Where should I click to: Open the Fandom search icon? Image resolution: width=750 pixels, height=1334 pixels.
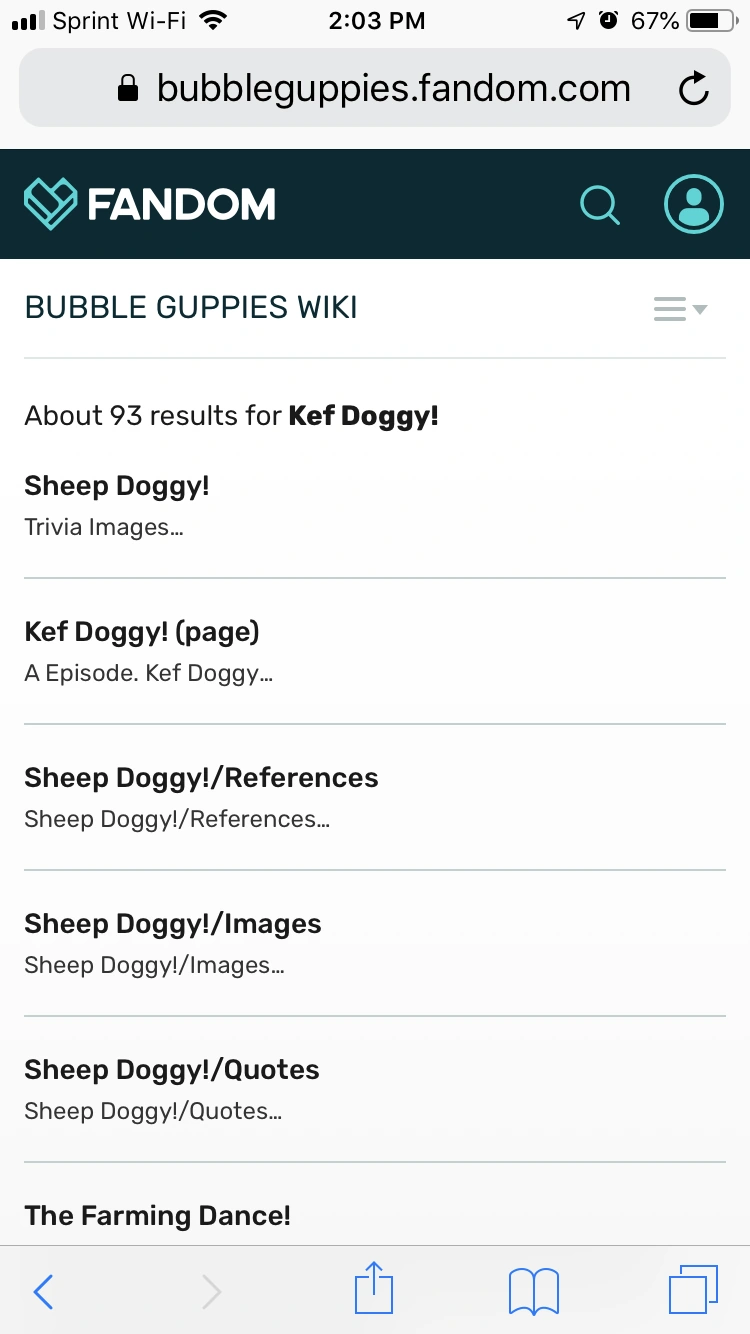(600, 204)
